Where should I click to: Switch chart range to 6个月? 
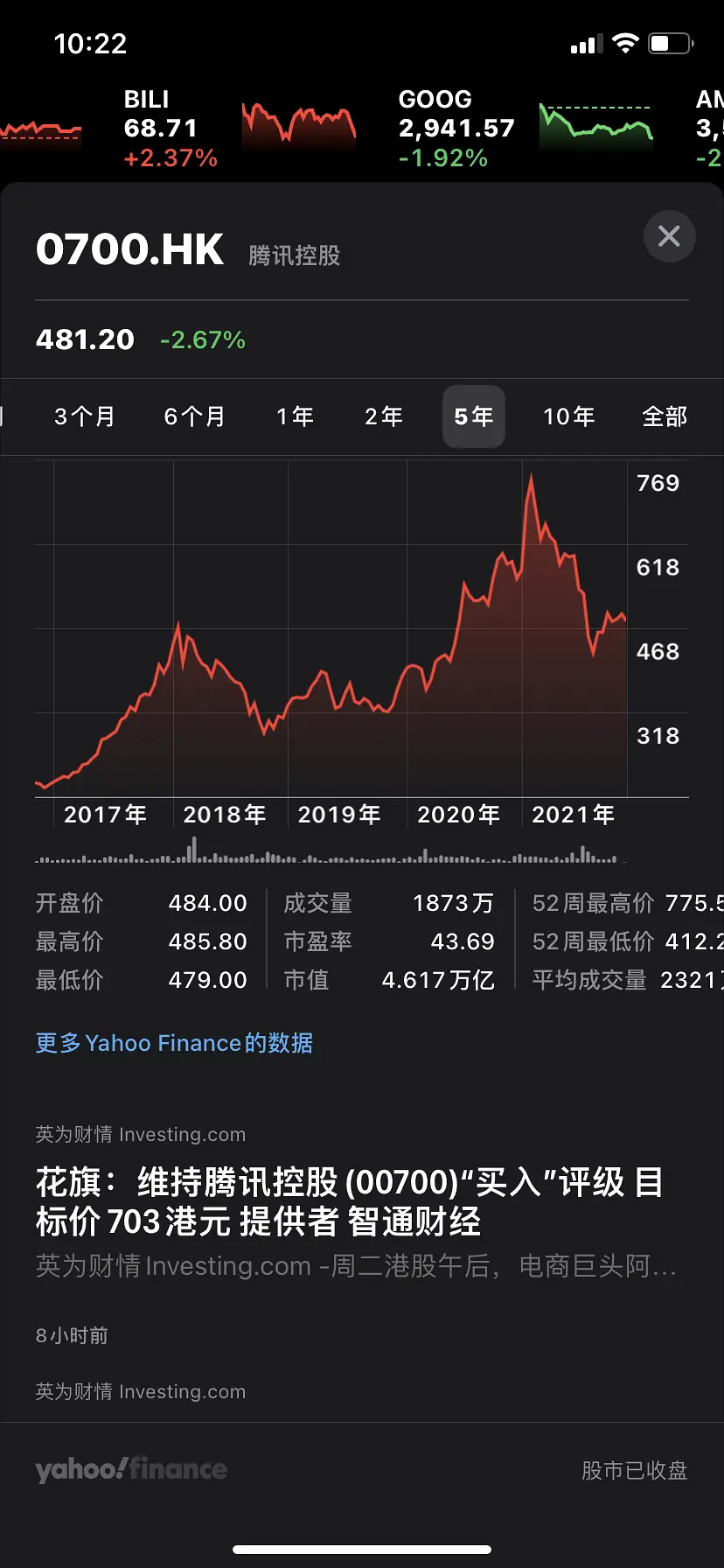(x=194, y=416)
